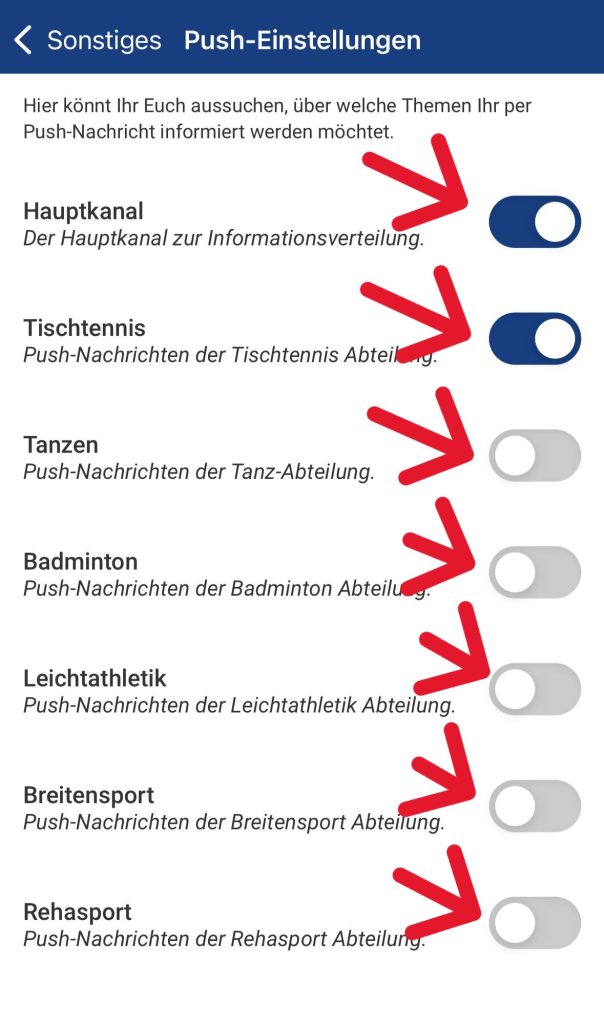Screen dimensions: 604x1024
Task: Turn on Rehasport push notifications
Action: [535, 922]
